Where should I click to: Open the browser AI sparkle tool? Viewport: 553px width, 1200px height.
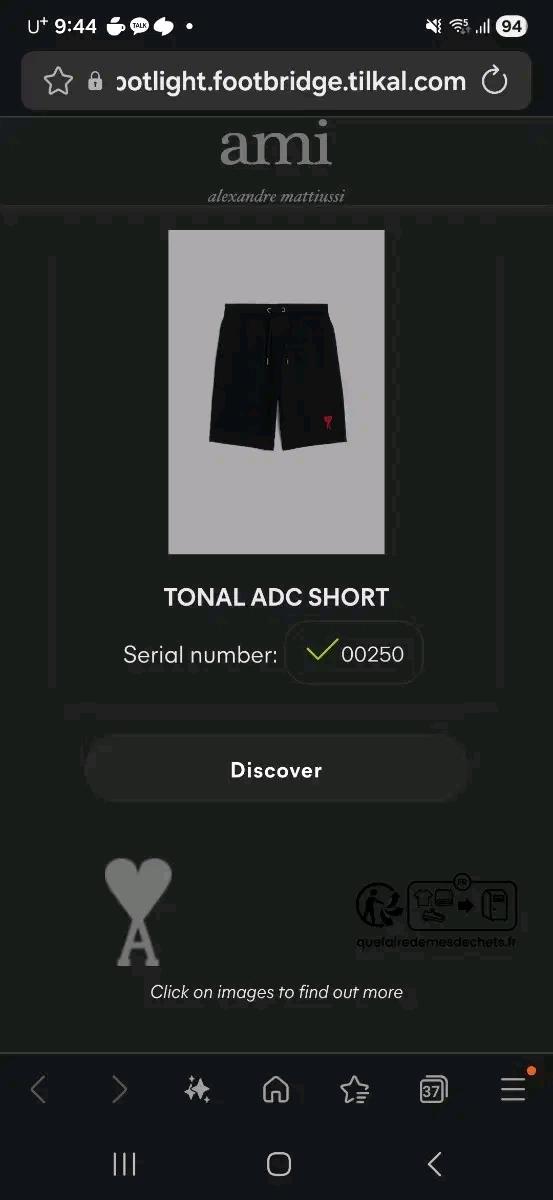click(197, 1089)
